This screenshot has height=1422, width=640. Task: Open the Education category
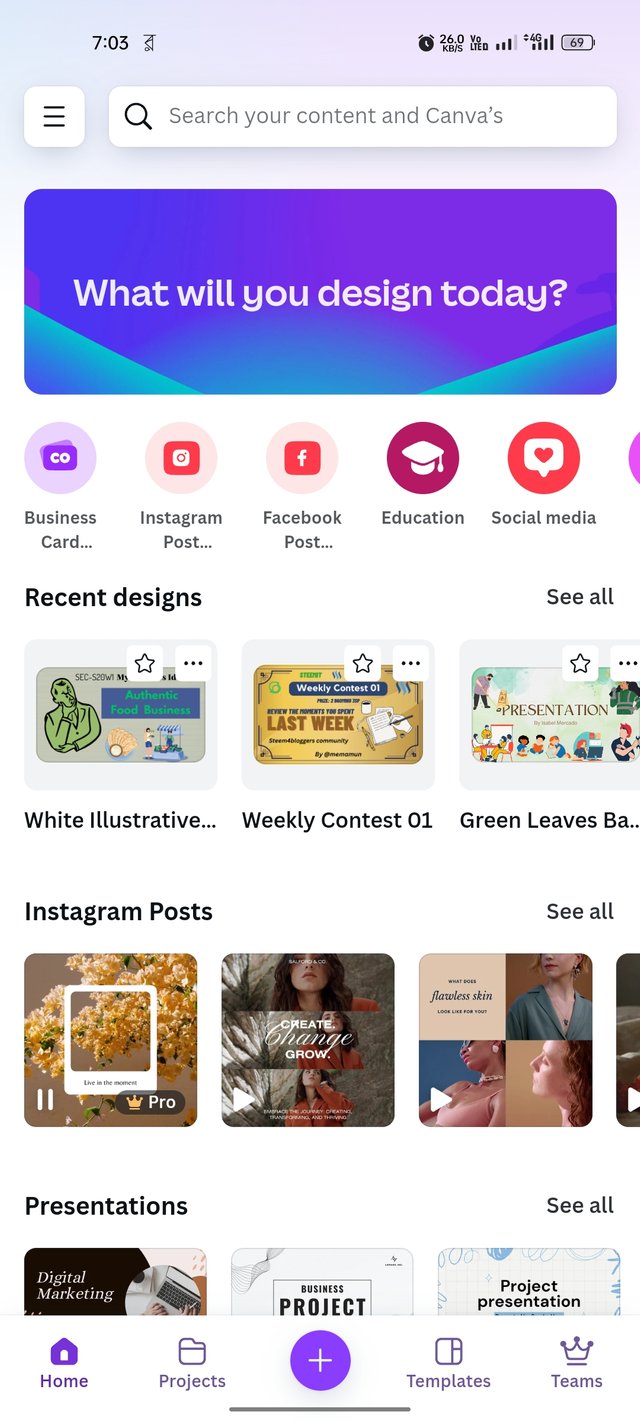click(423, 459)
